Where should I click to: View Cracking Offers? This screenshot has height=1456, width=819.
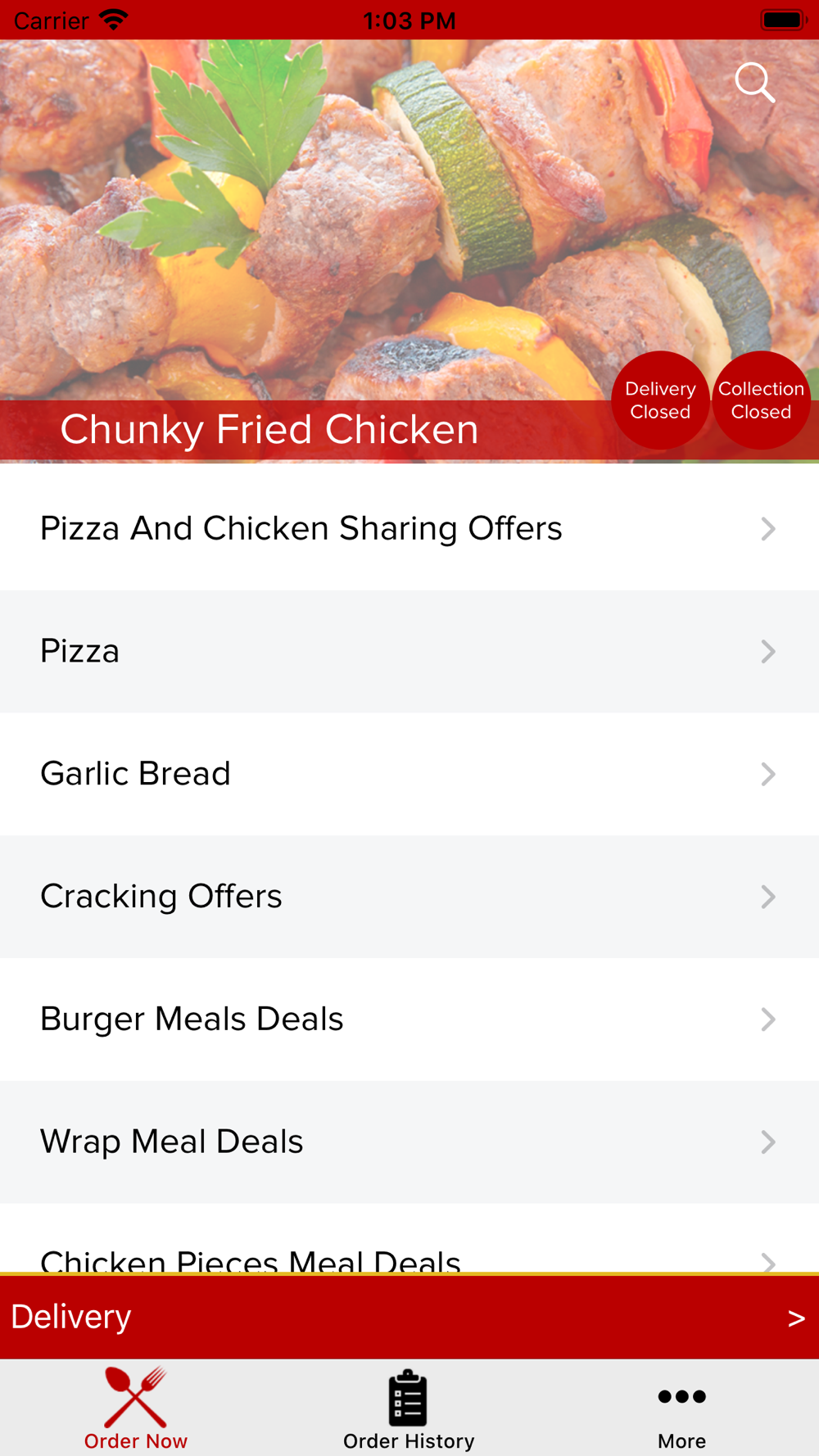409,897
